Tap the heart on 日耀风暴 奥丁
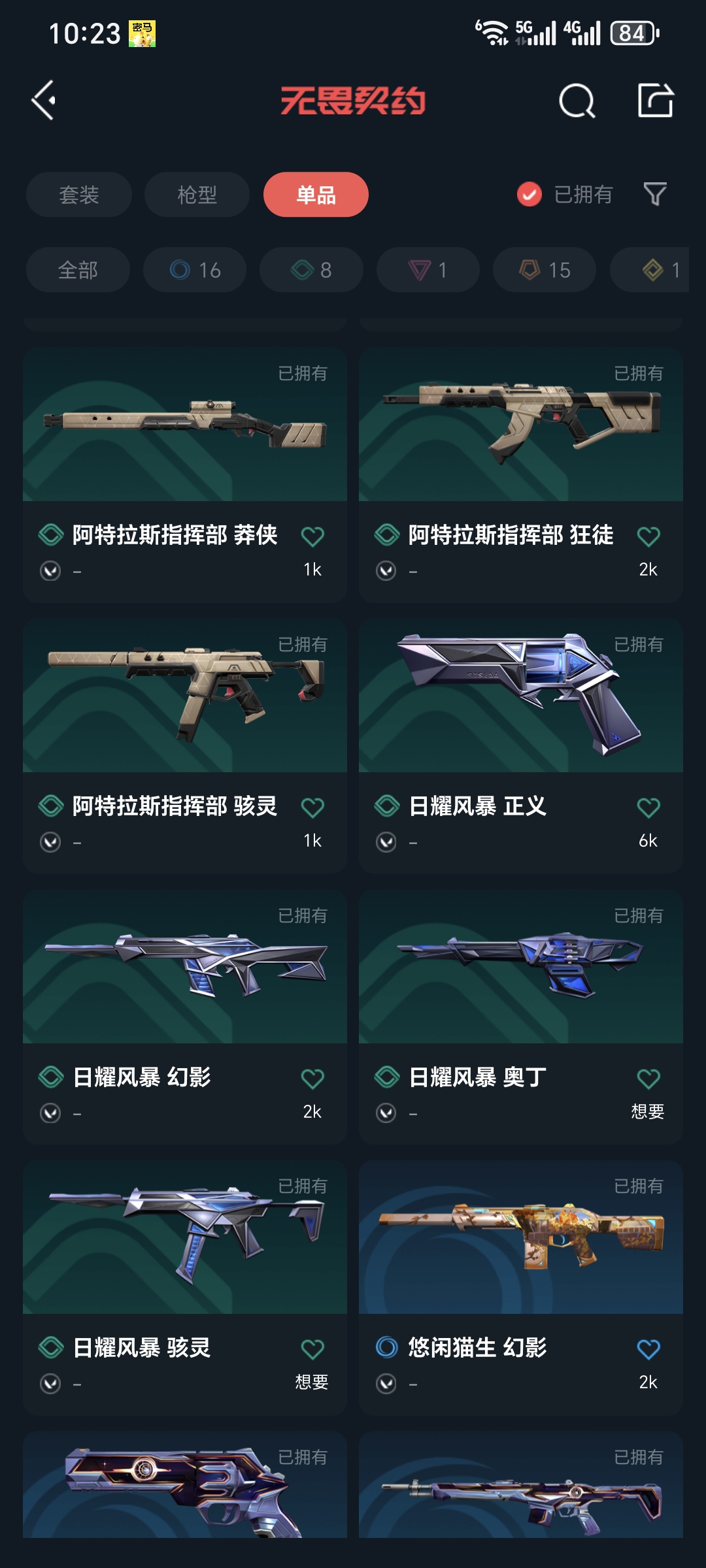This screenshot has width=706, height=1568. [648, 1079]
